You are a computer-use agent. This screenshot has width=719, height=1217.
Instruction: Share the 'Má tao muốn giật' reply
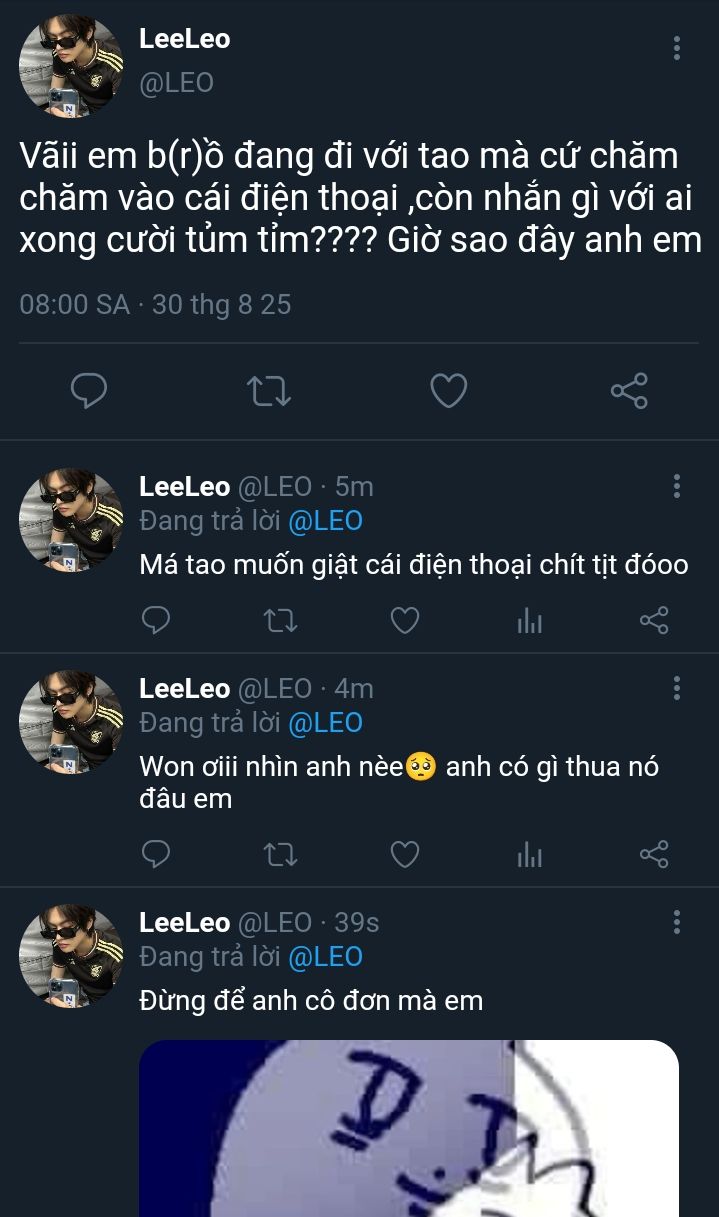[x=654, y=621]
